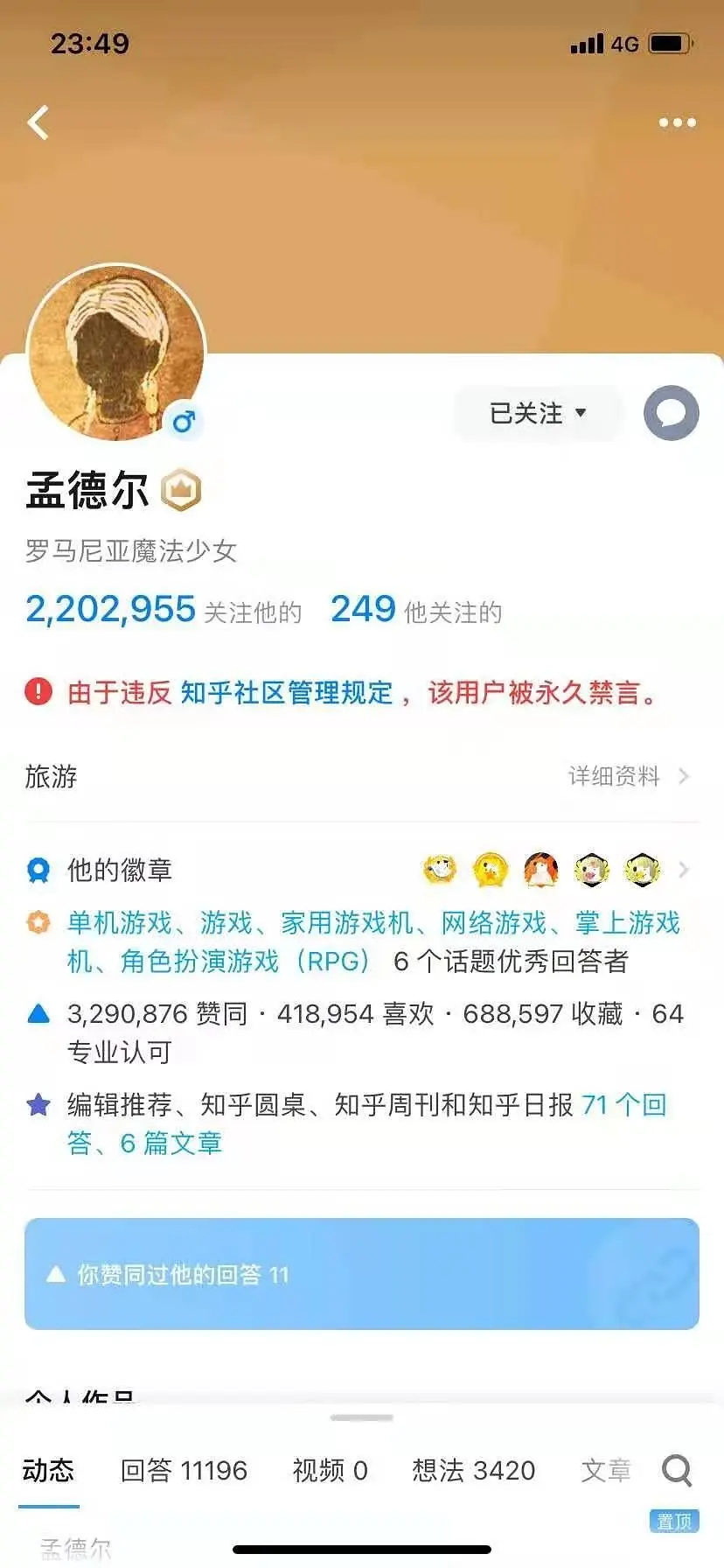Send a private message via chat bubble
This screenshot has width=724, height=1568.
[x=671, y=413]
